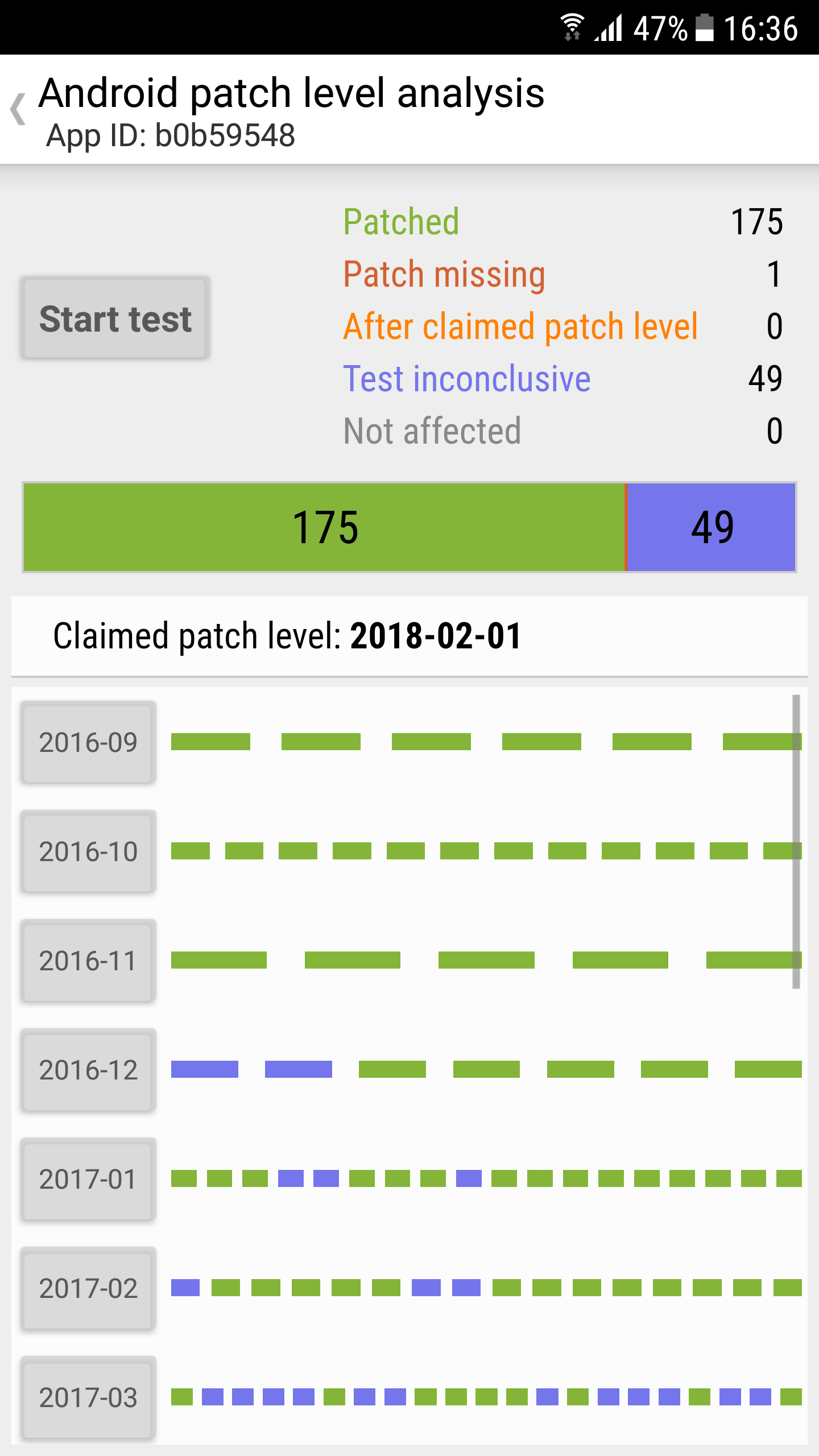
Task: Open the 2016-09 patch details
Action: pyautogui.click(x=88, y=742)
